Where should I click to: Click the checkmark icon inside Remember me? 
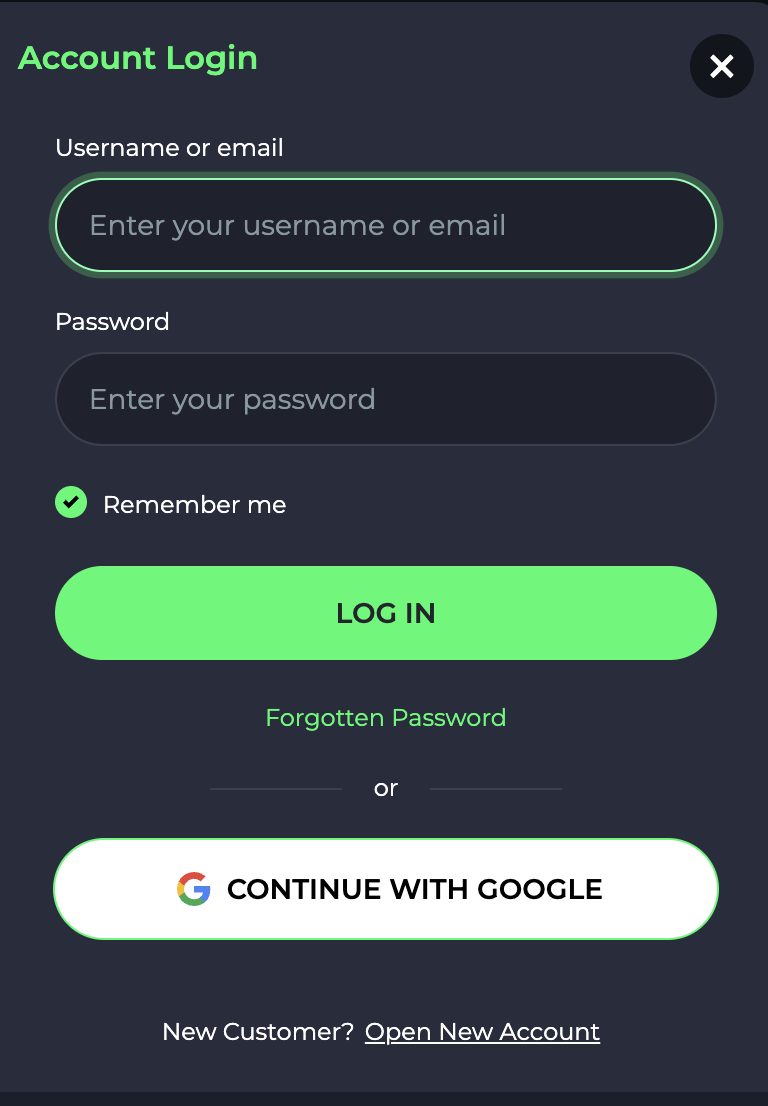coord(71,502)
